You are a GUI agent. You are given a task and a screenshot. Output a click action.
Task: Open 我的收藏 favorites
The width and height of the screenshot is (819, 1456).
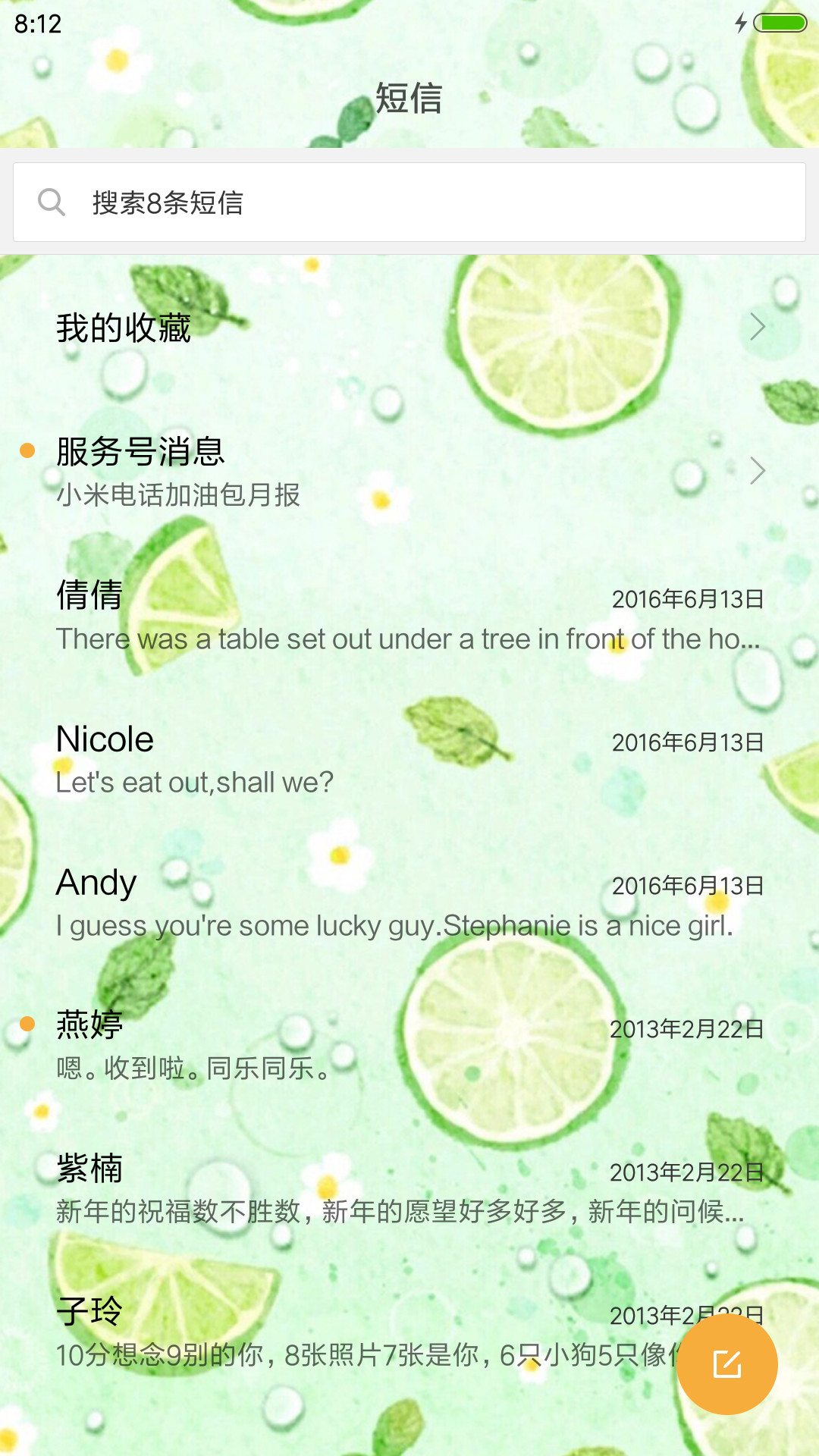click(x=409, y=328)
